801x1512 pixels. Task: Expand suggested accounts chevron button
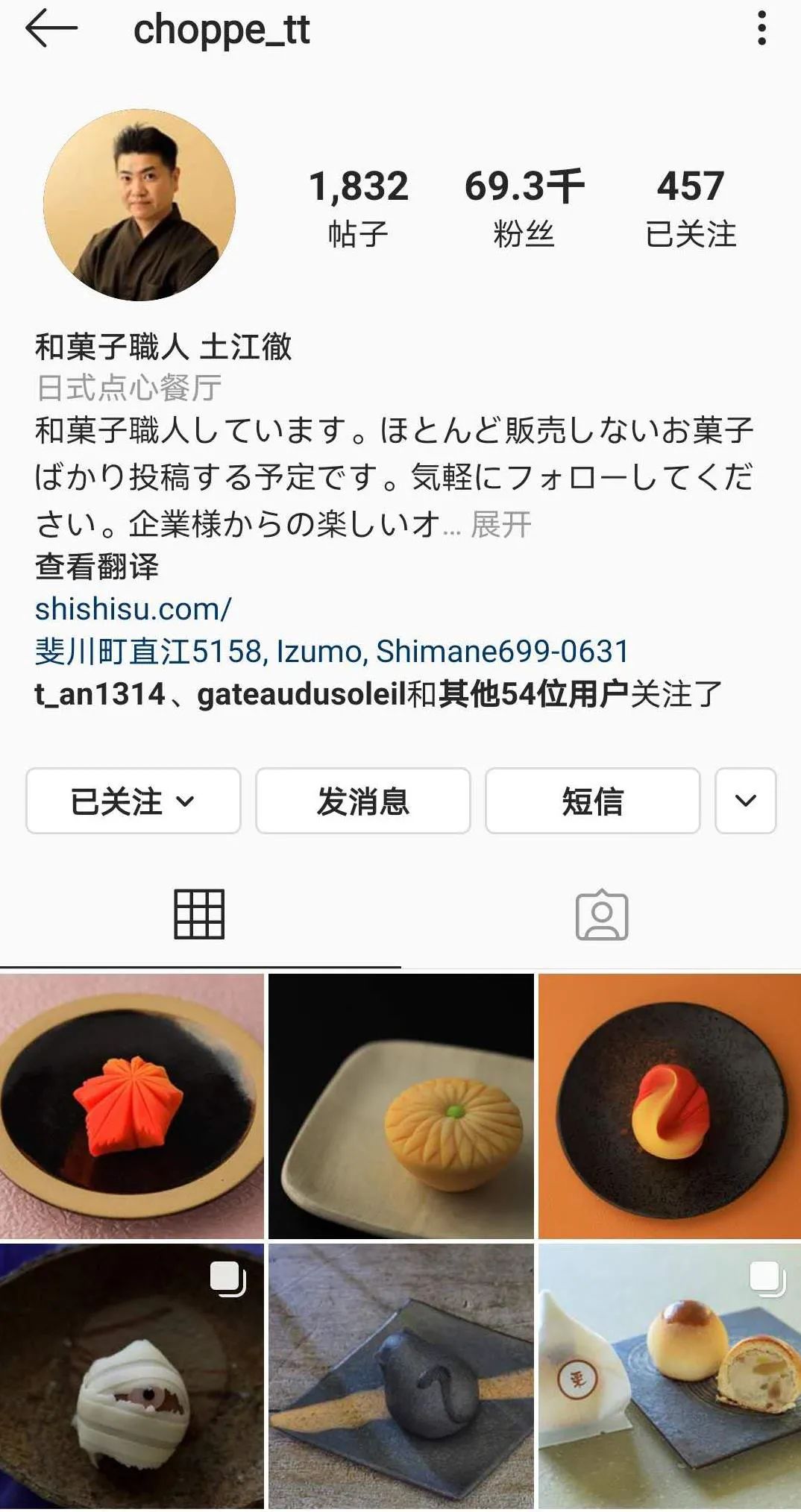tap(745, 801)
